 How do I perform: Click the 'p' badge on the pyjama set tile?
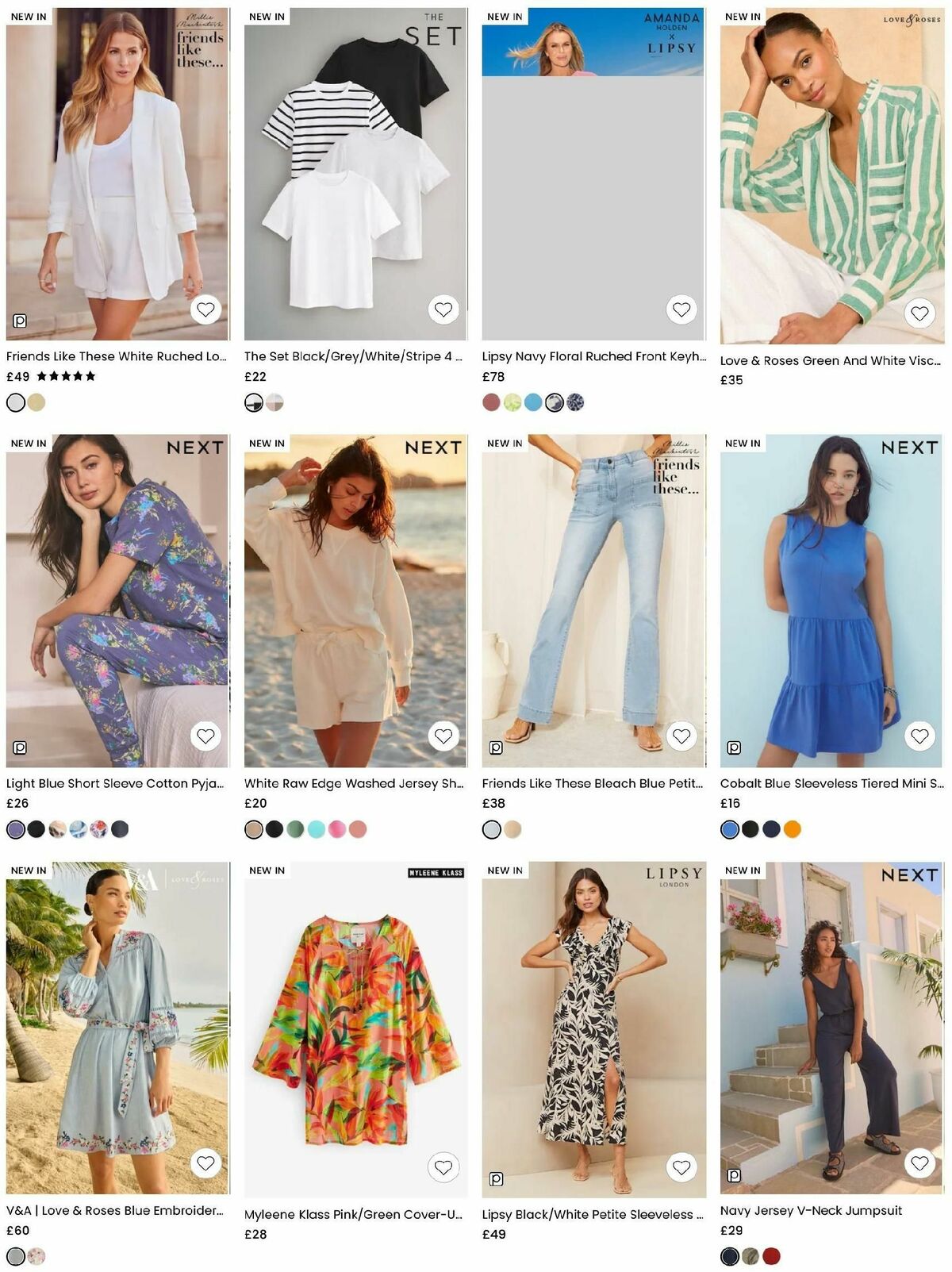(20, 746)
